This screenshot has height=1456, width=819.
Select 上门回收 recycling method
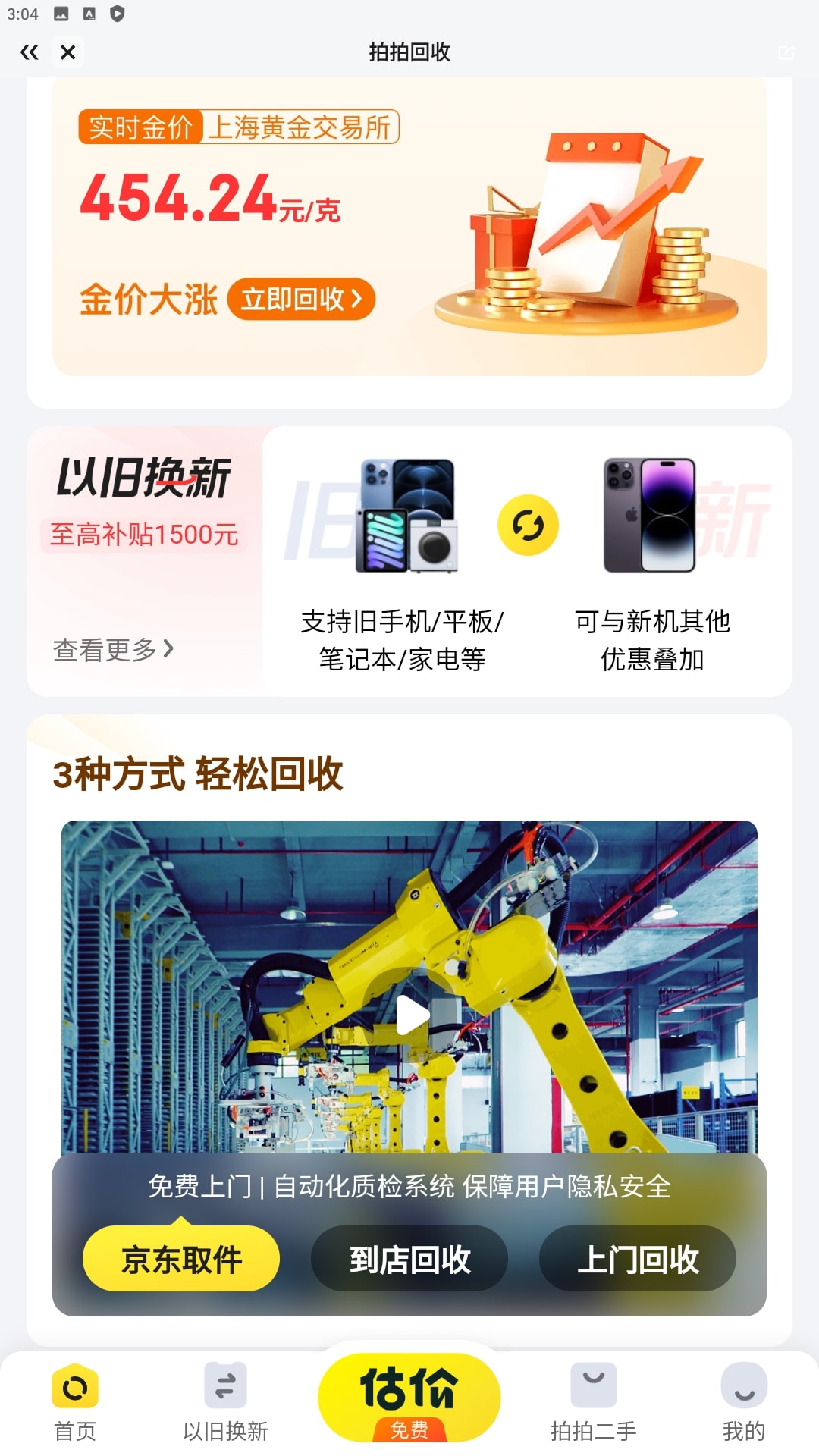(x=637, y=1259)
